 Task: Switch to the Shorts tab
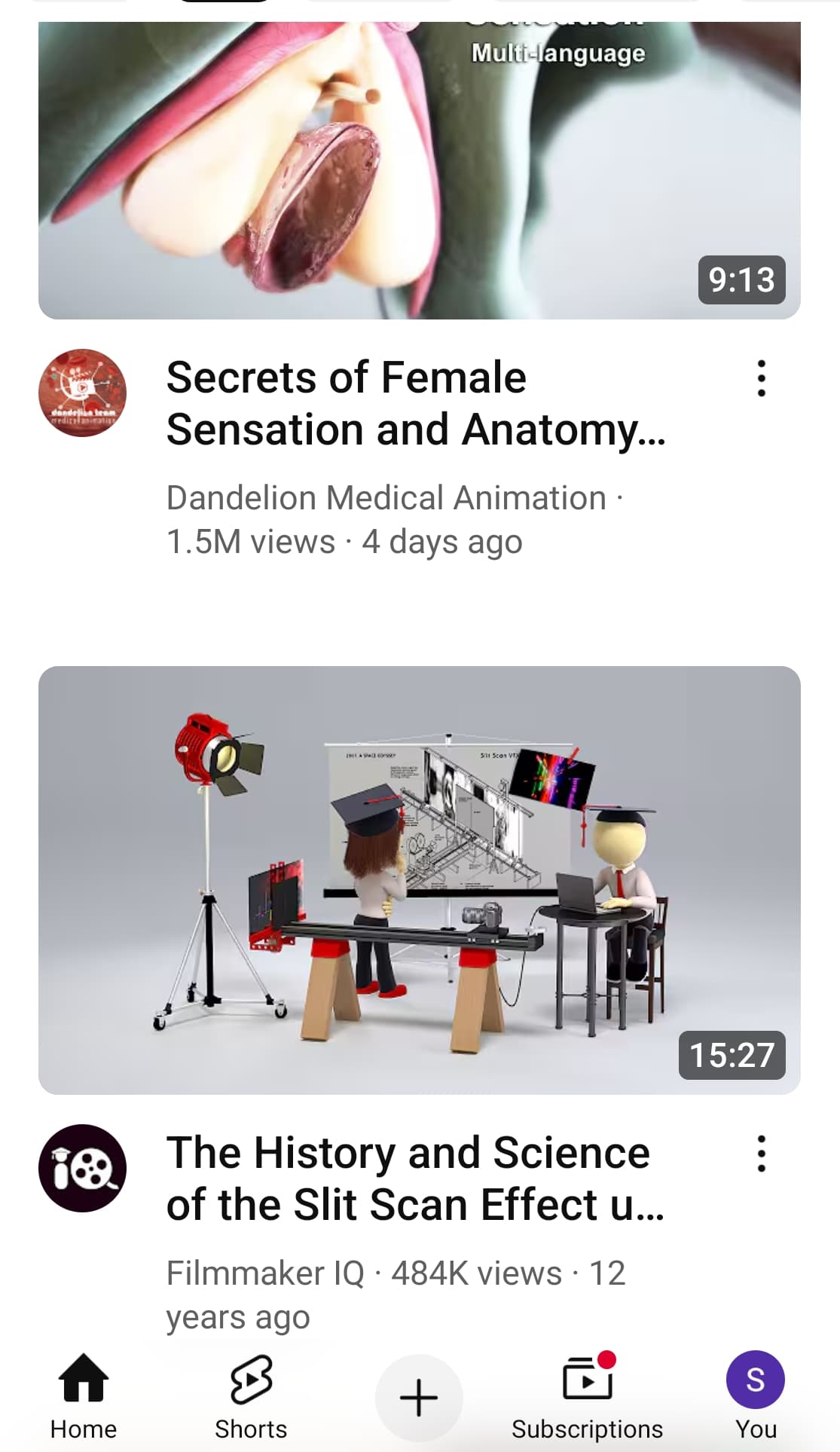click(251, 1397)
